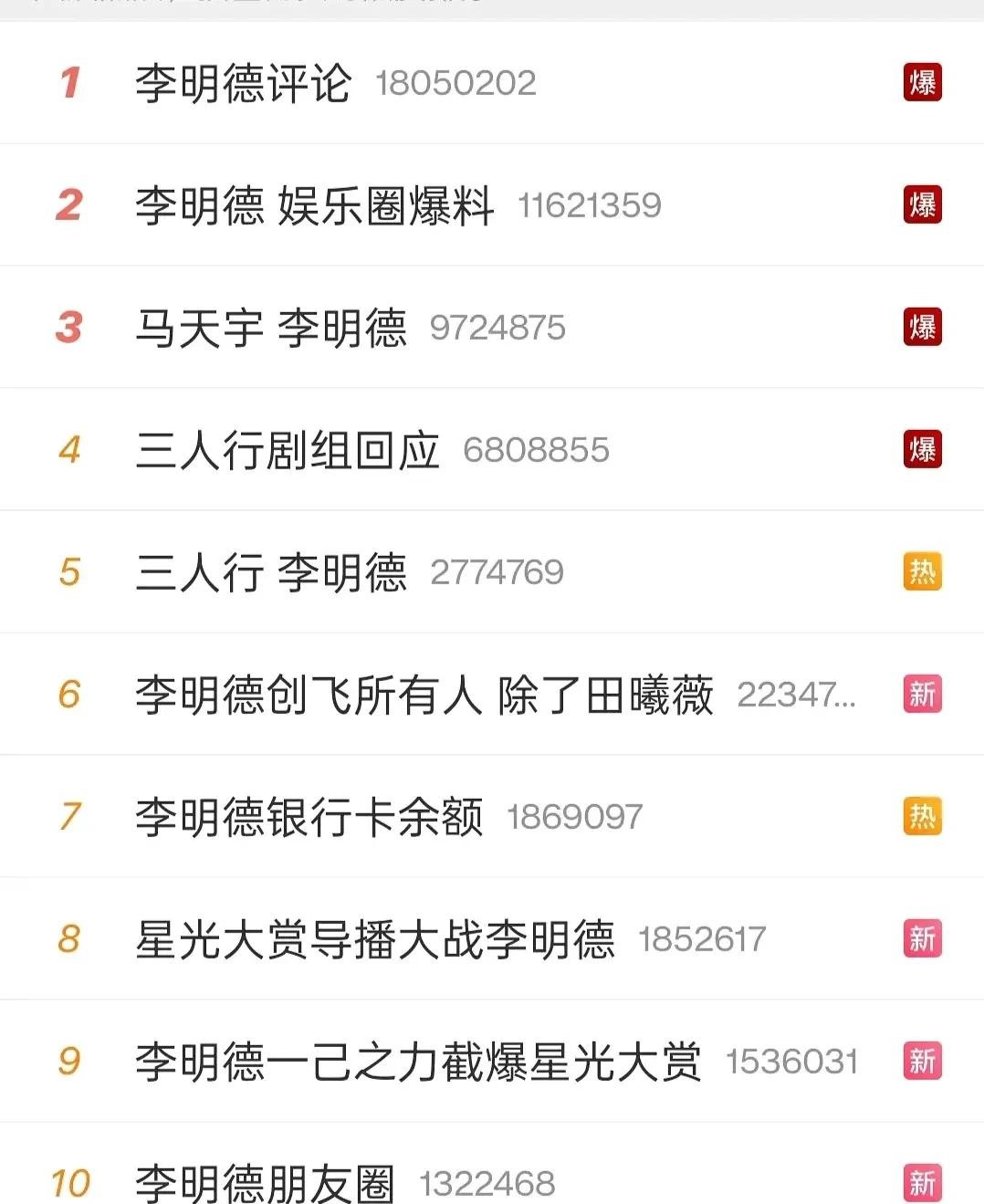Open 李明德创飞所有人 除了田曦薇
Screen dimensions: 984x1204
pos(424,695)
